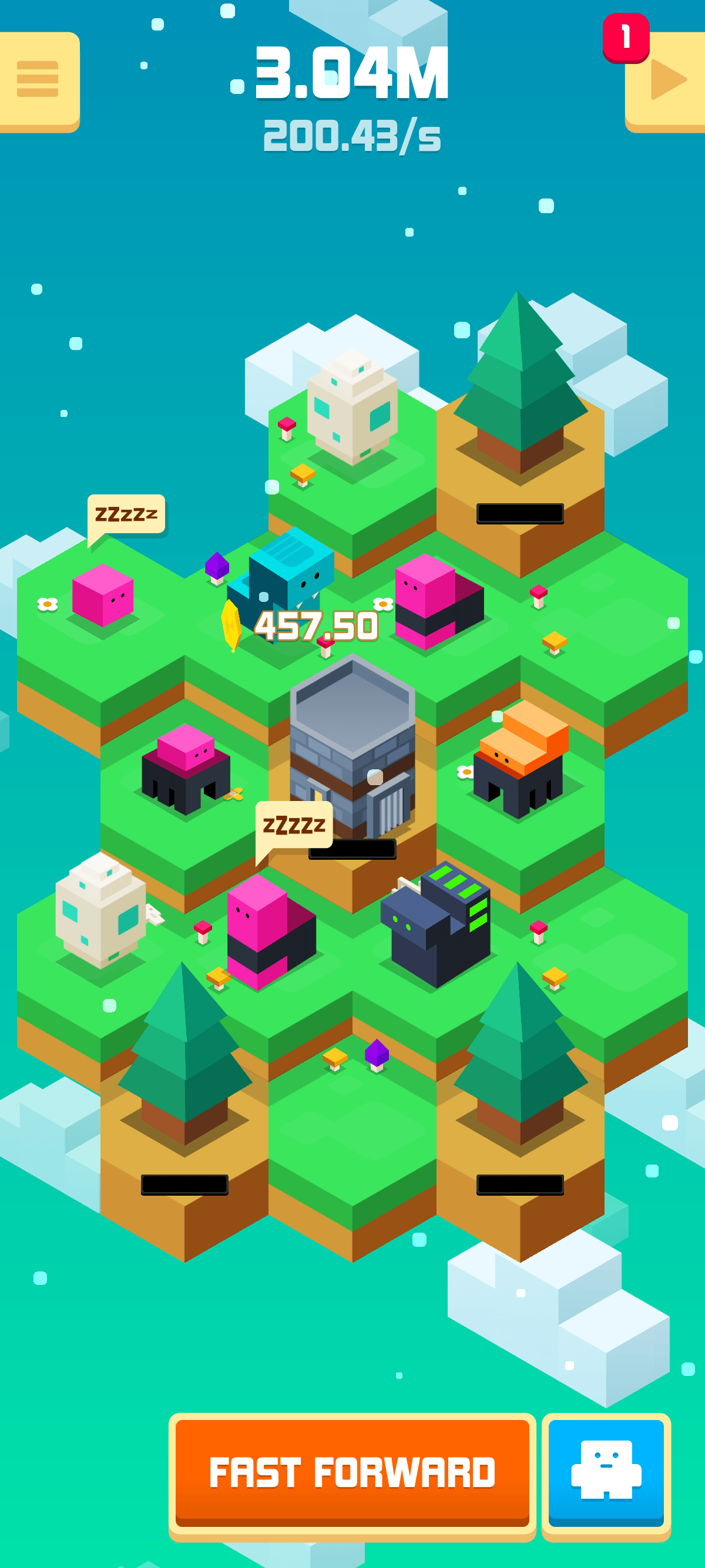The height and width of the screenshot is (1568, 705).
Task: Tap the Fast Forward button
Action: click(352, 1475)
